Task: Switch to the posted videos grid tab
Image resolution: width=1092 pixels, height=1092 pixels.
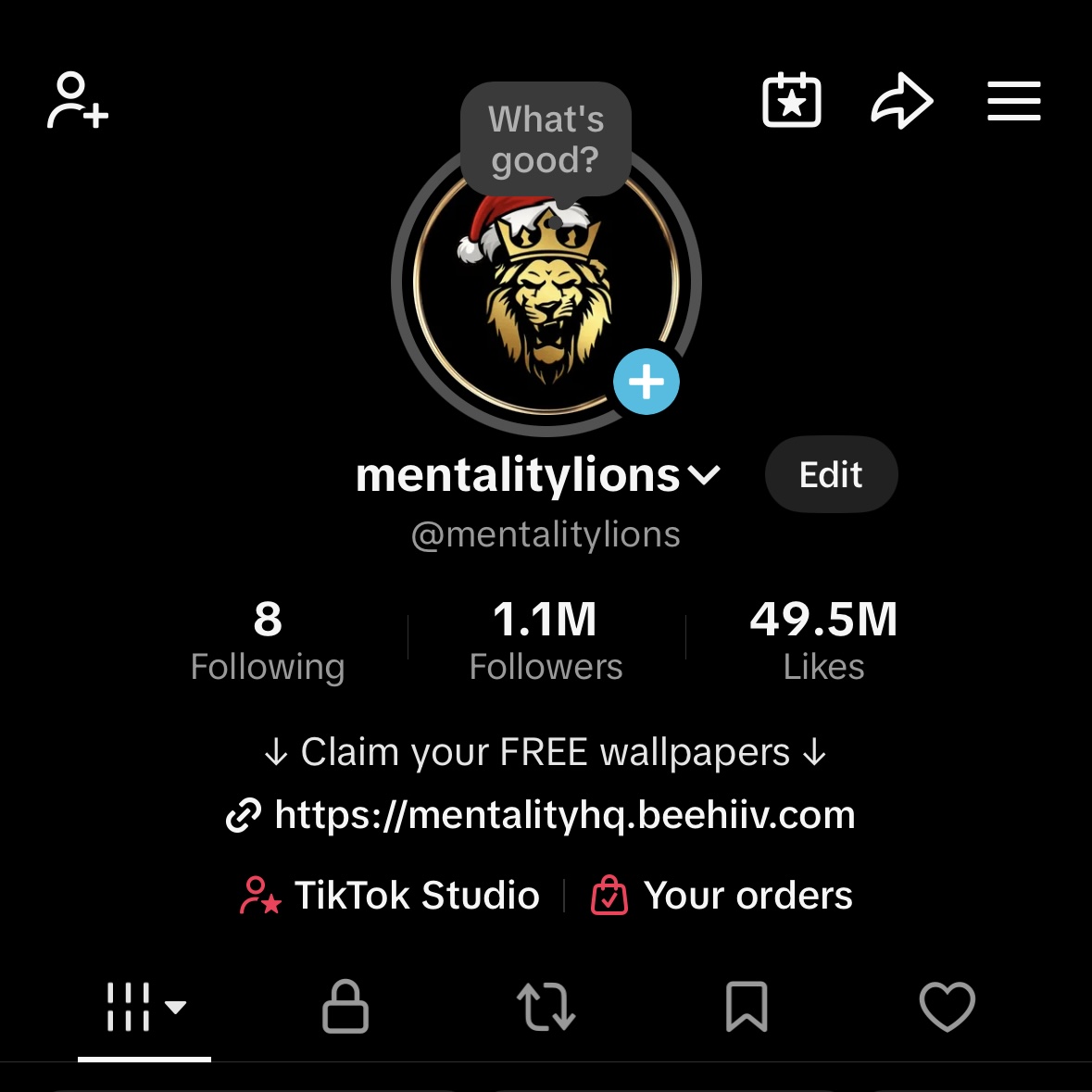Action: 144,1007
